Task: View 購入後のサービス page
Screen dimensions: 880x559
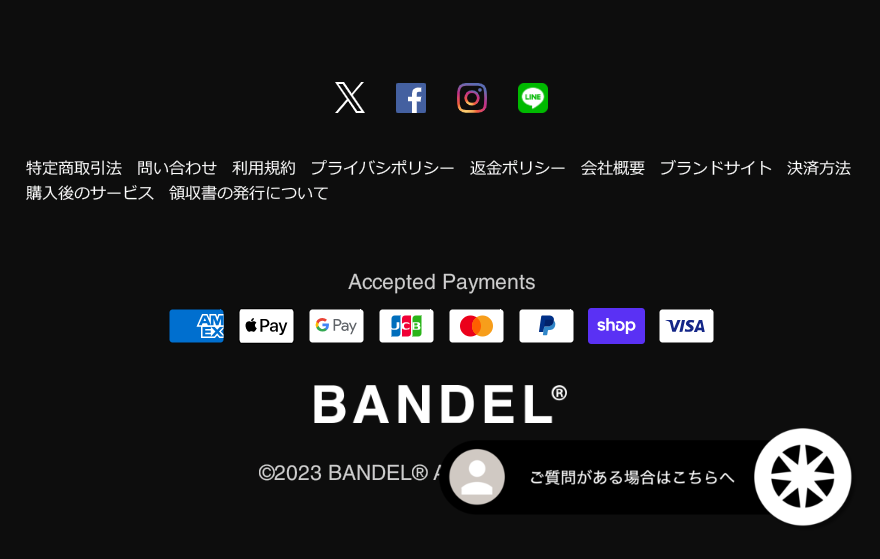Action: 90,193
